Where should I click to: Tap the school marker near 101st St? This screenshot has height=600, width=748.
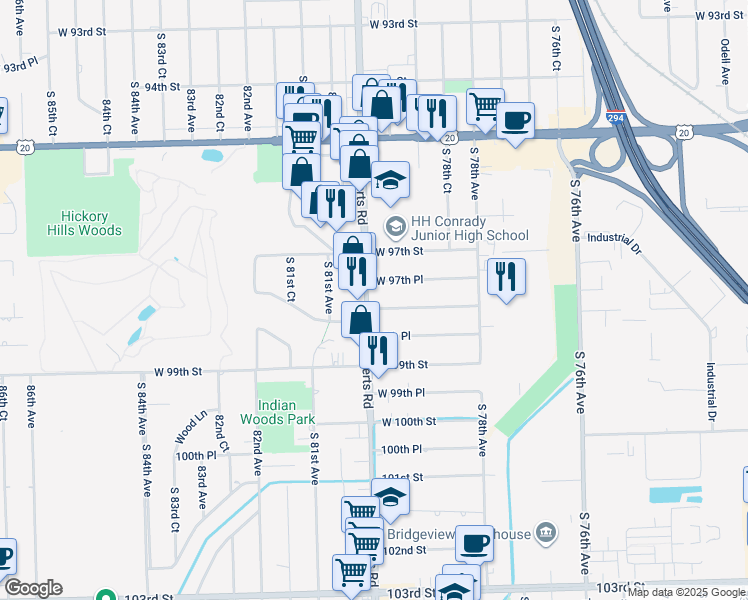coord(390,496)
